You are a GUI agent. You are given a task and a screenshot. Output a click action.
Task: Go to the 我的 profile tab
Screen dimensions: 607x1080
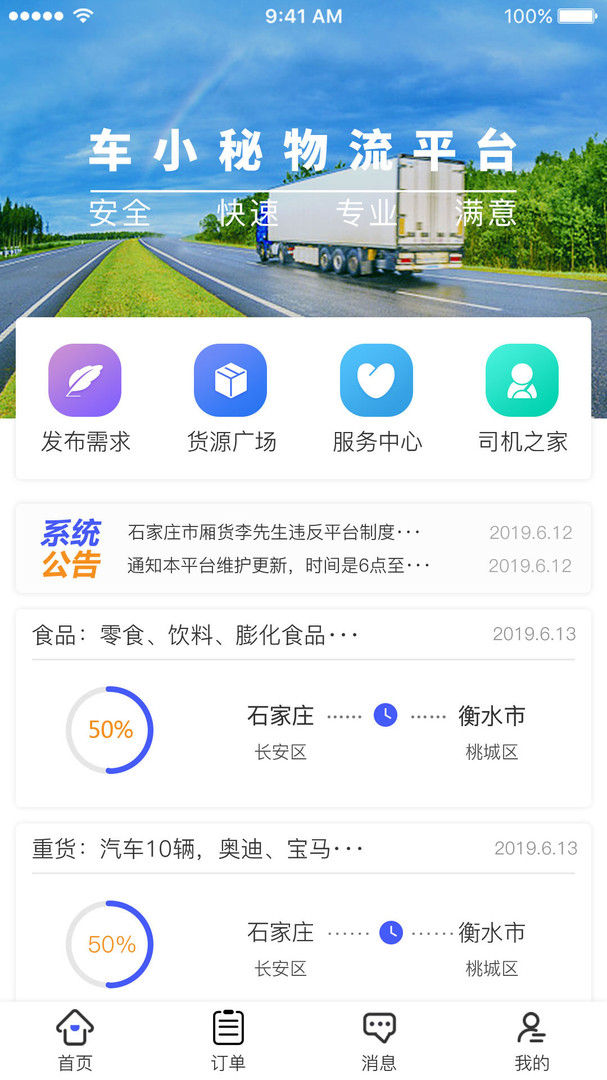531,1040
